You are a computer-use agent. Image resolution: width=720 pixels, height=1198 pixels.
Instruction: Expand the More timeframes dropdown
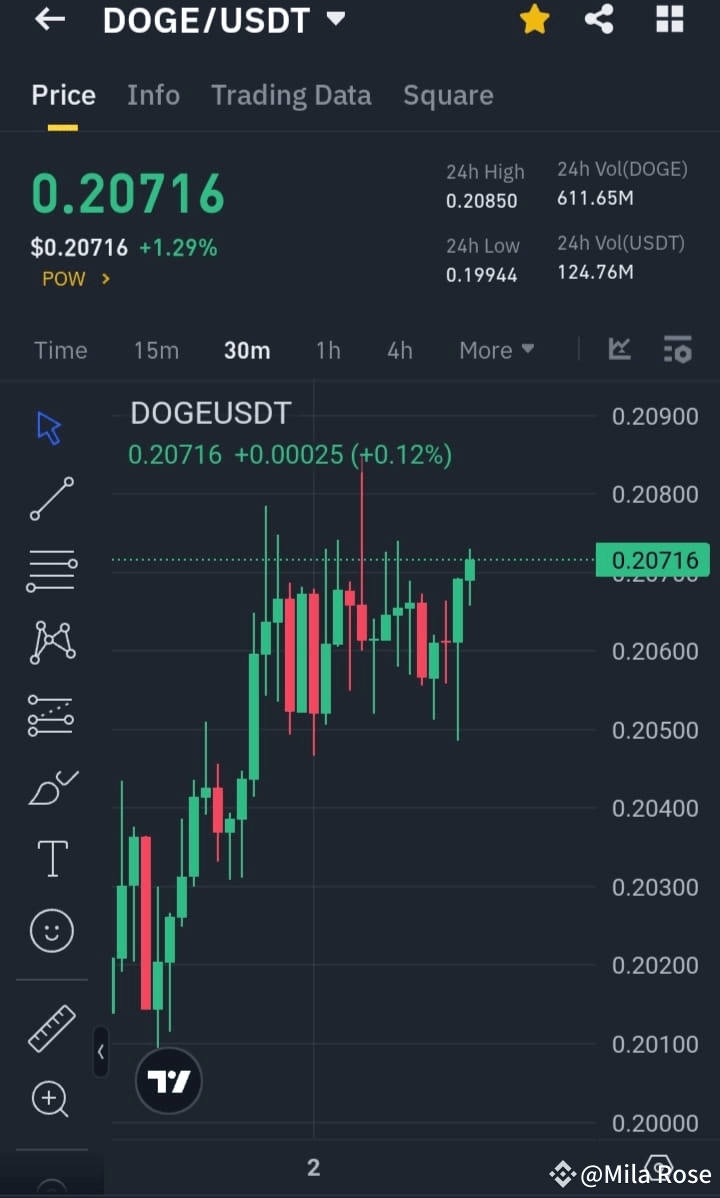[496, 350]
